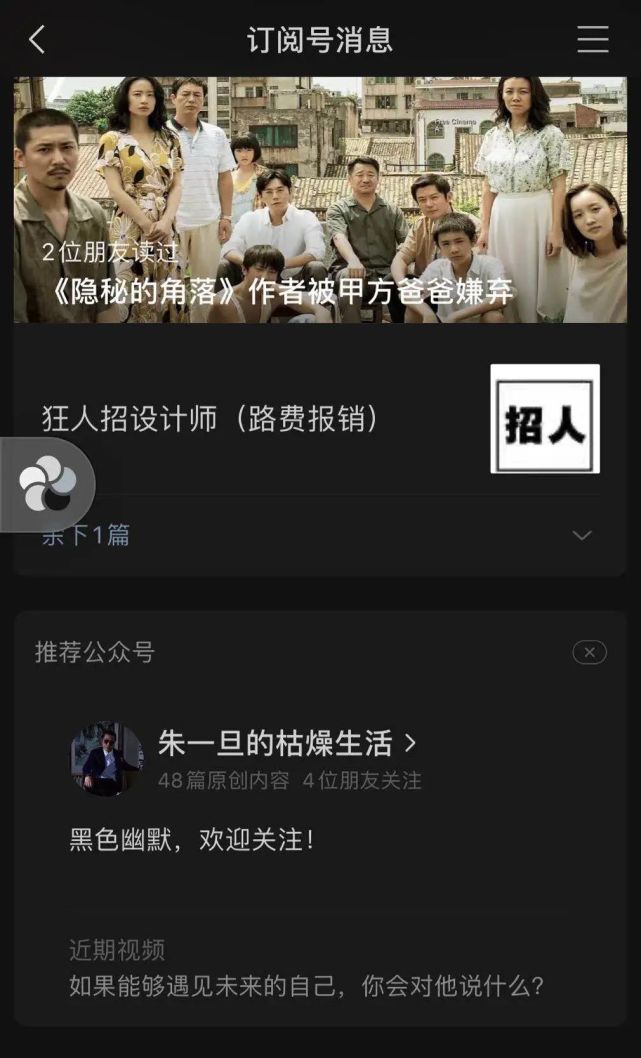The image size is (641, 1058).
Task: Open the recent video about meeting your future self
Action: point(306,986)
